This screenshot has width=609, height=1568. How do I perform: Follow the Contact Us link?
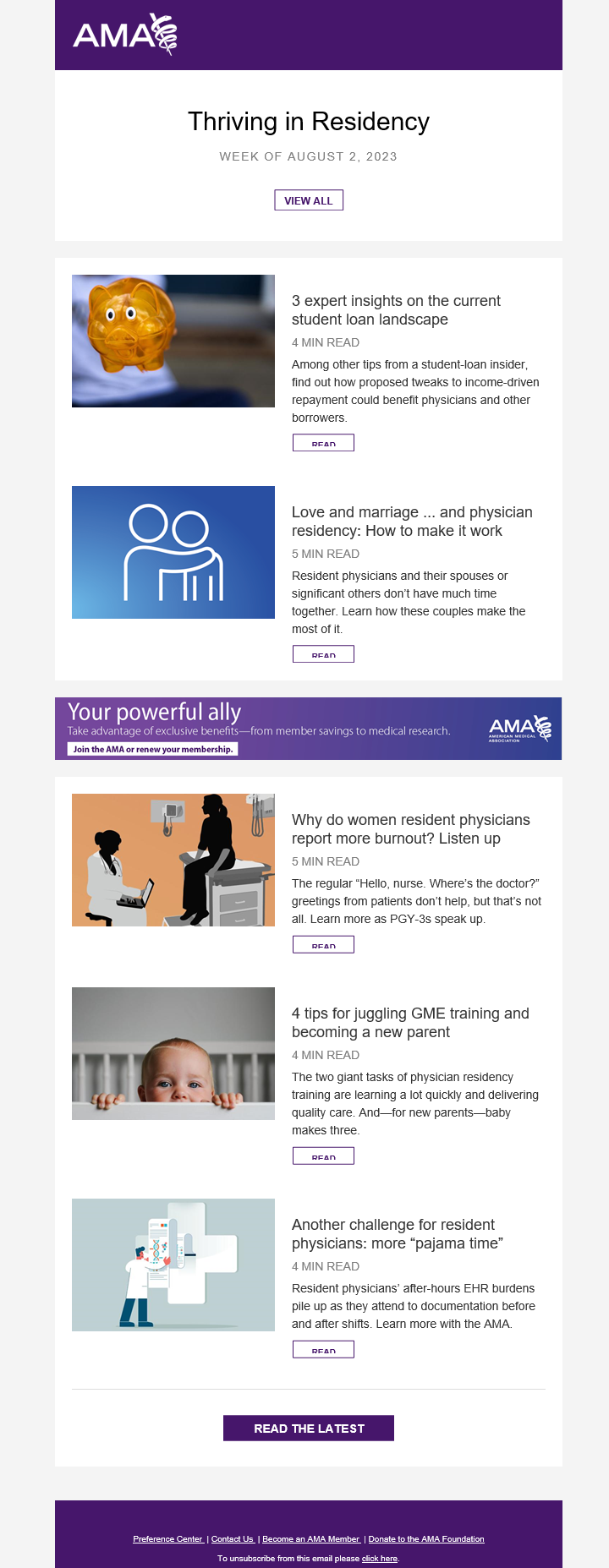tap(232, 1539)
